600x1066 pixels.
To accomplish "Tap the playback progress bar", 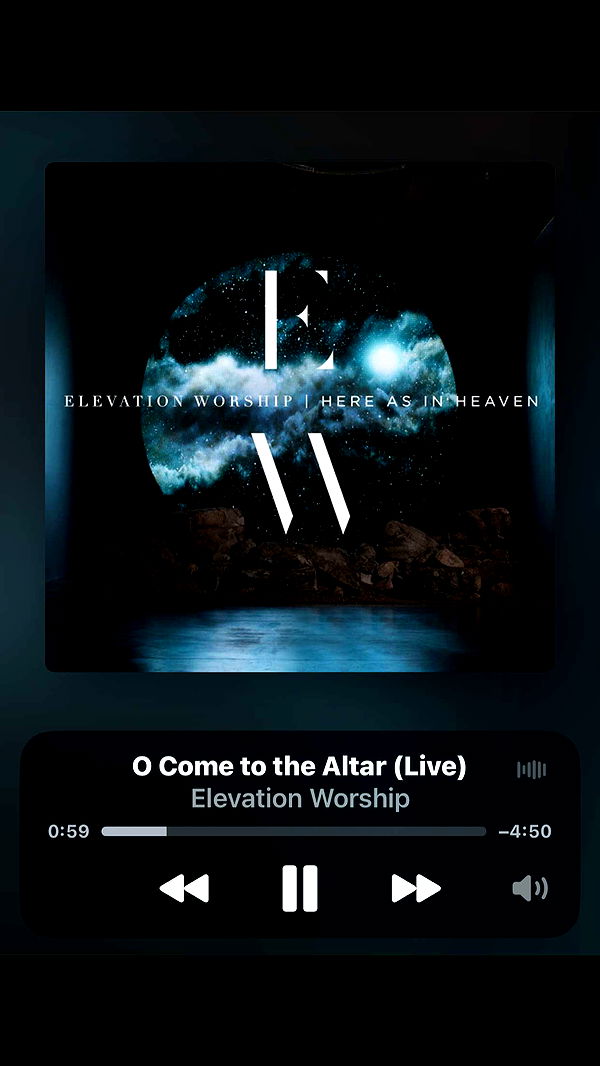I will click(x=293, y=831).
